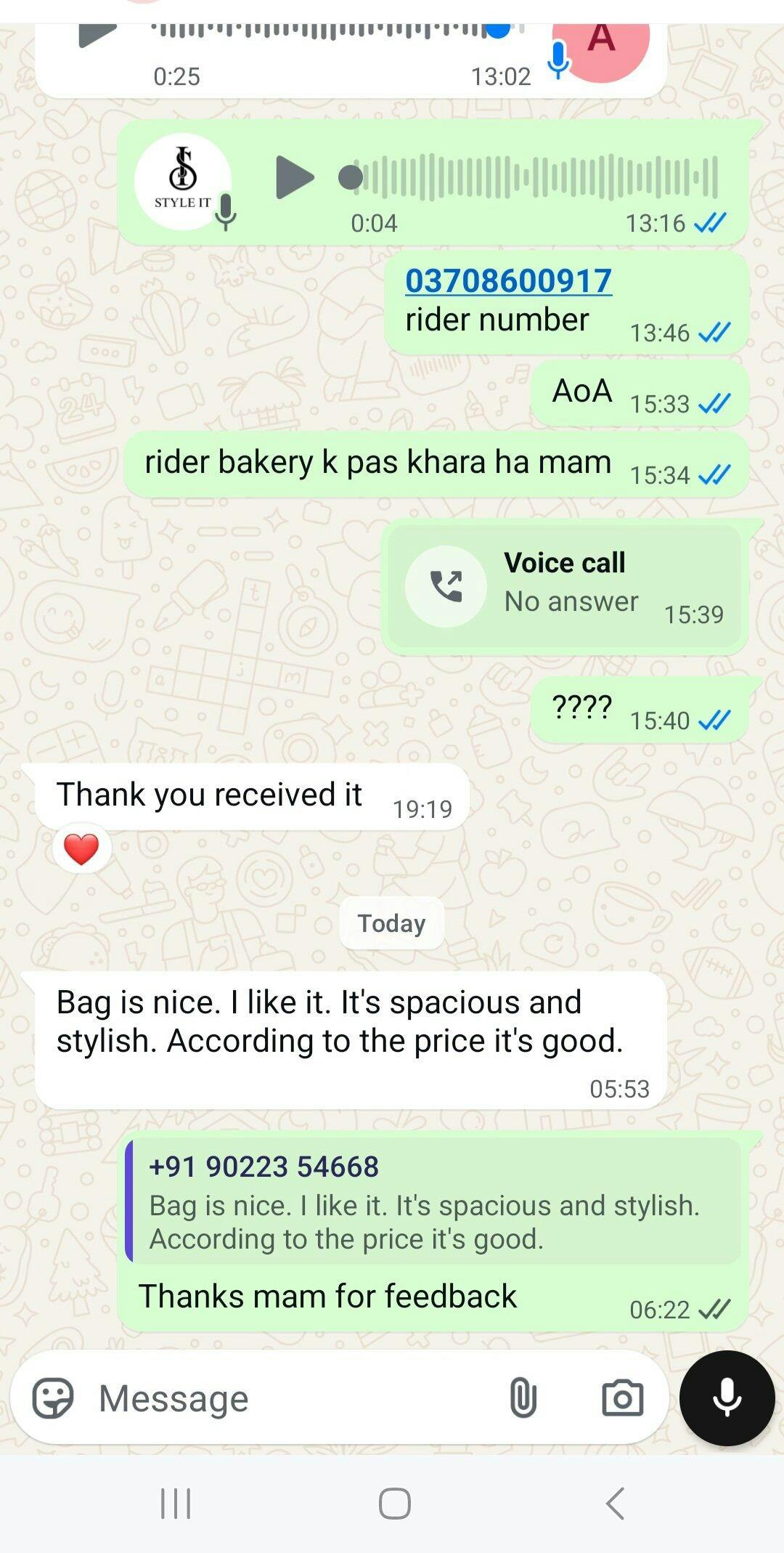Open the attachment paperclip menu
Screen dimensions: 784x1553
tap(523, 1398)
